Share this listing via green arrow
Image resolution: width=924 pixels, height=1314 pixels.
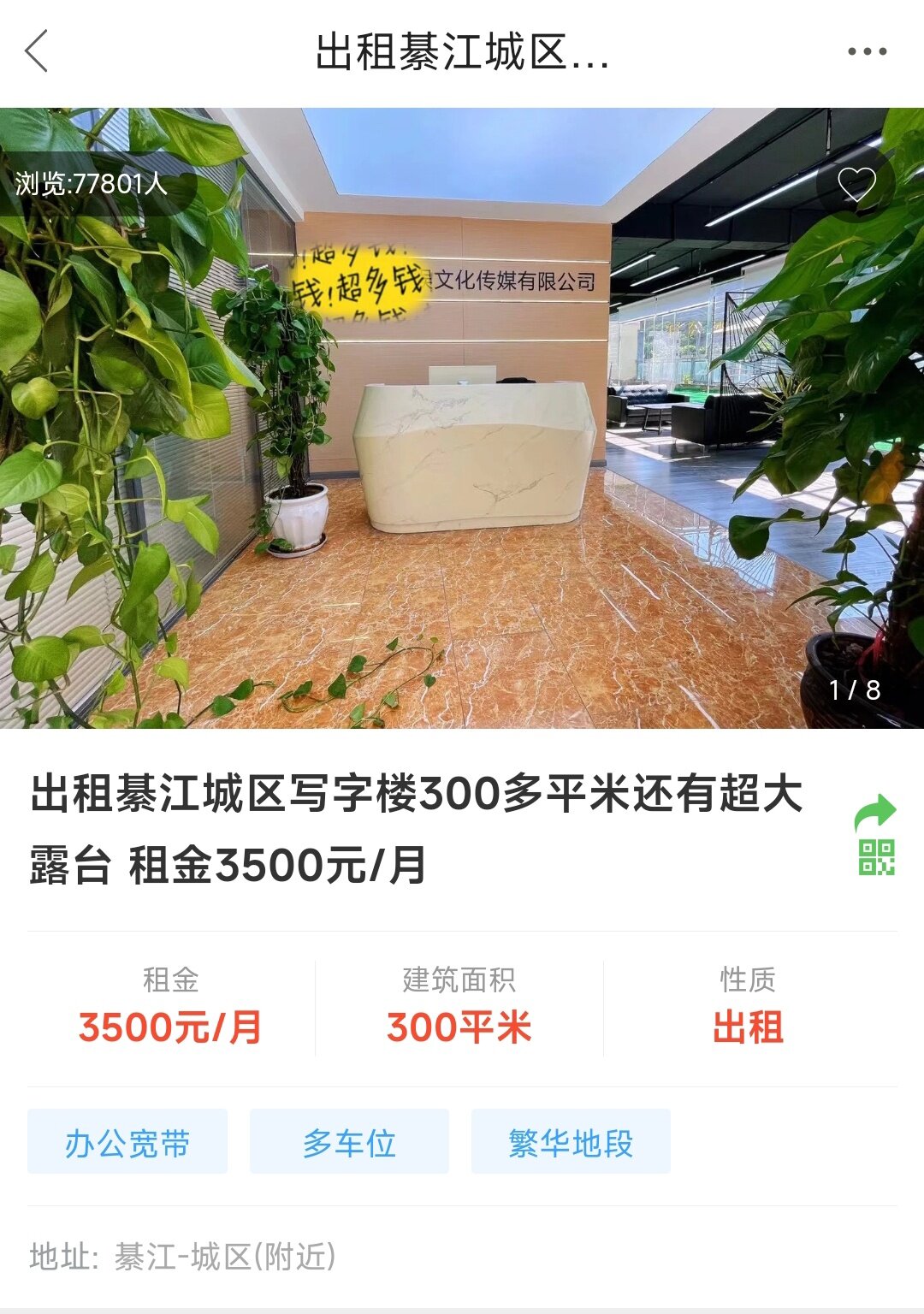tap(875, 813)
